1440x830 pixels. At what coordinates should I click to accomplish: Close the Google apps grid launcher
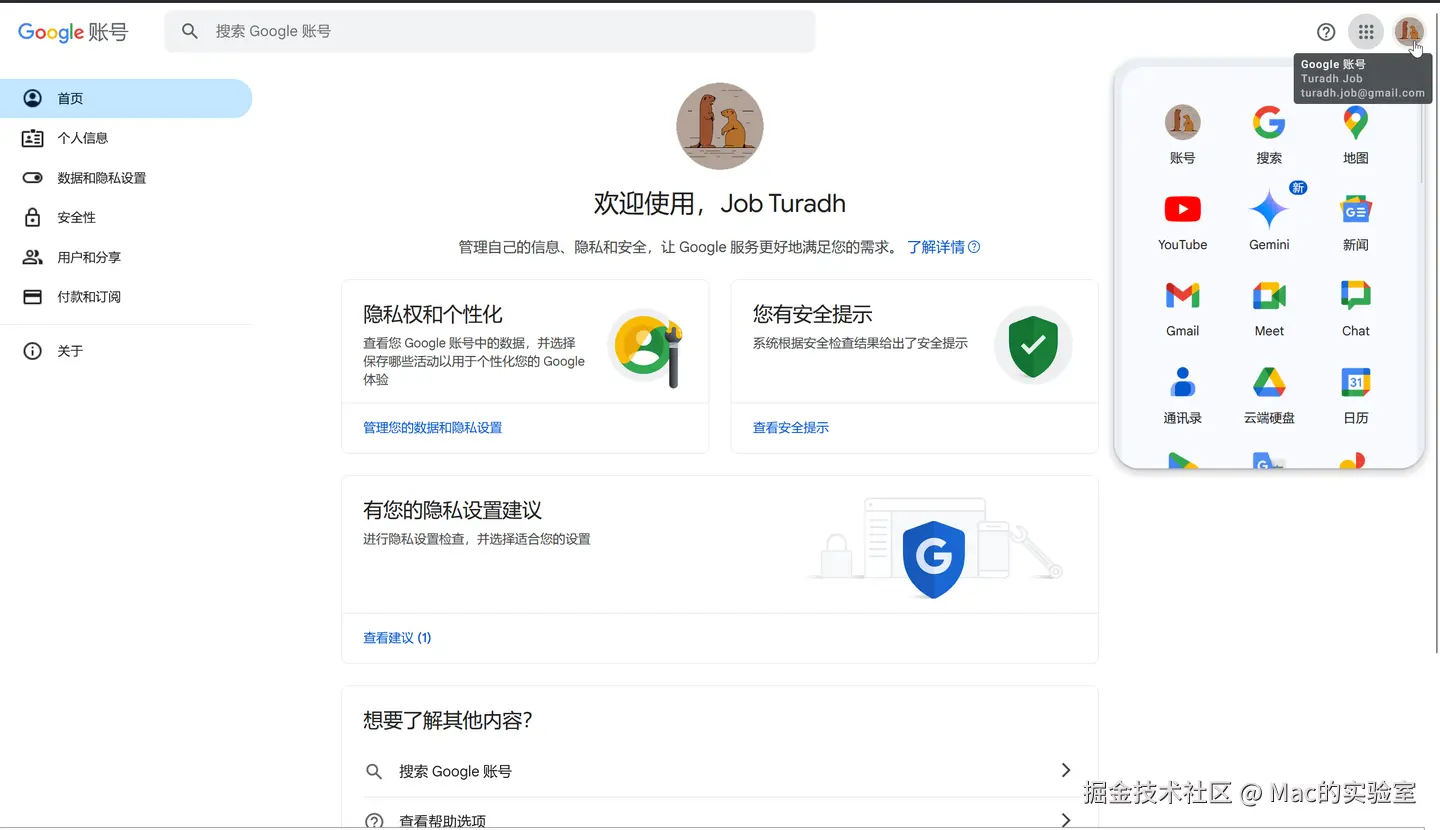[1366, 32]
